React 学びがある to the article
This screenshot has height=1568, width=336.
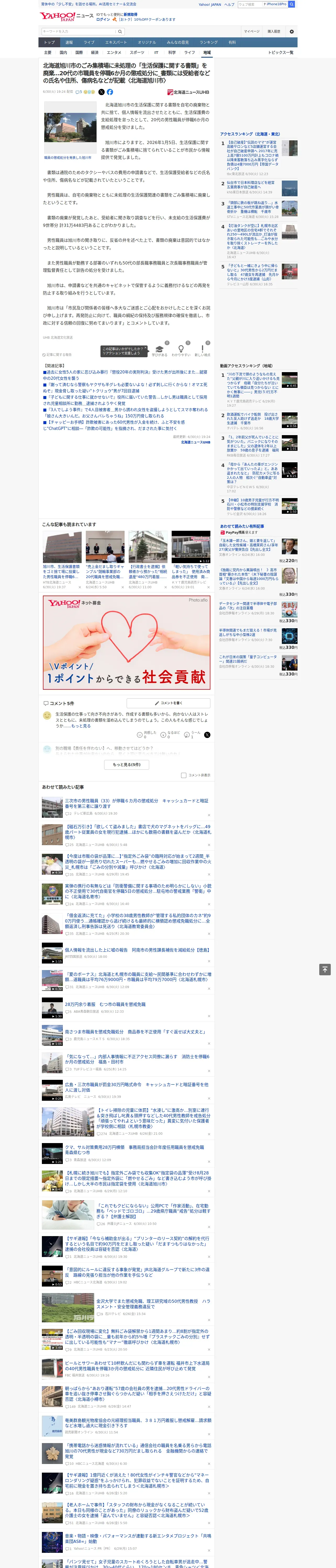[x=160, y=351]
